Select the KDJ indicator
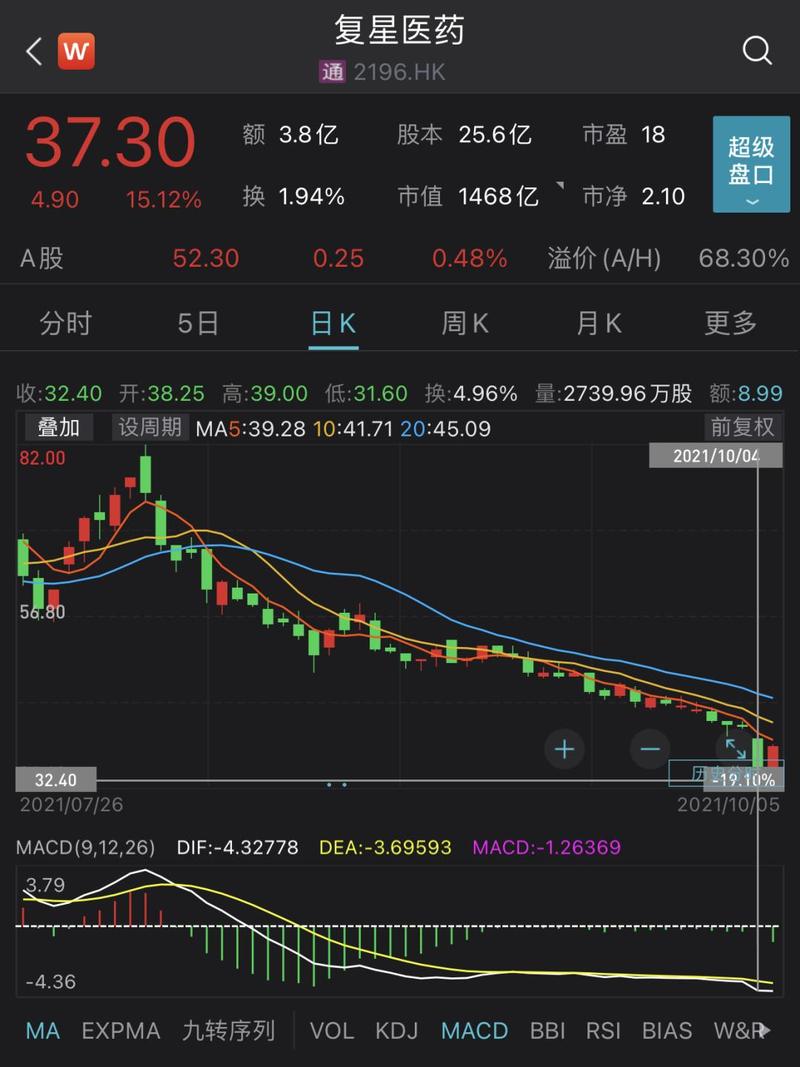This screenshot has width=800, height=1067. [397, 1030]
